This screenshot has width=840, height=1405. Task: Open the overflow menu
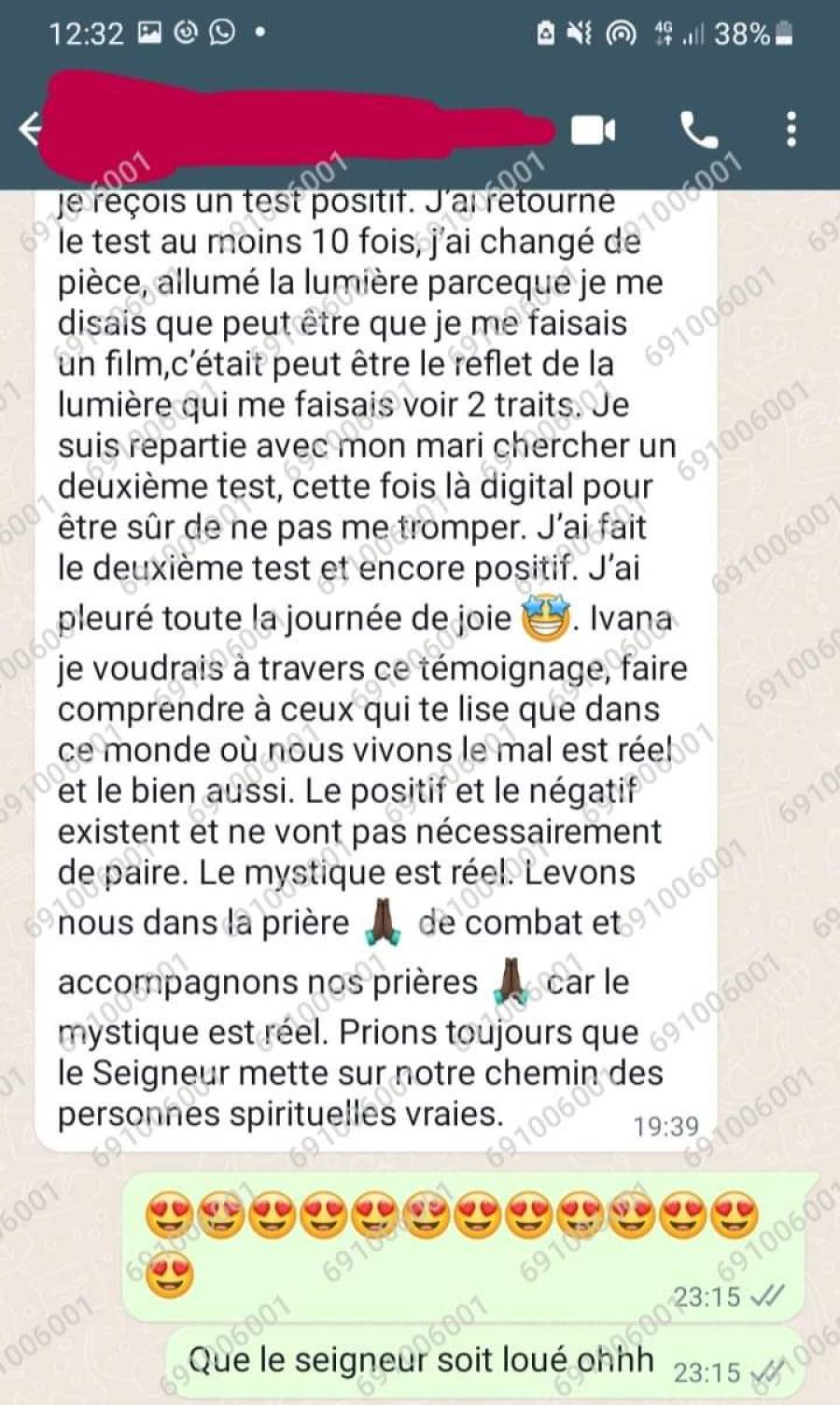[791, 130]
